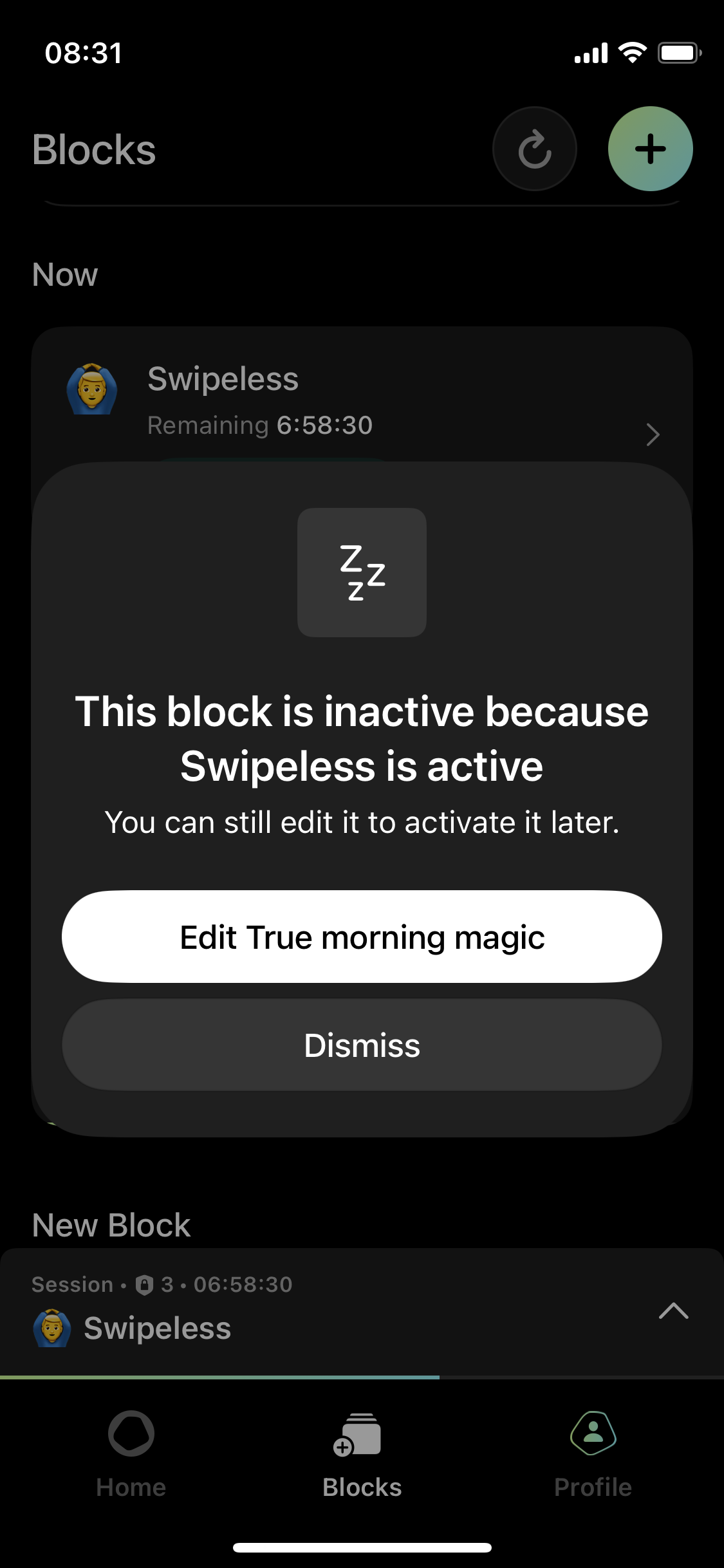This screenshot has width=724, height=1568.
Task: Add a new block with plus button
Action: click(650, 149)
